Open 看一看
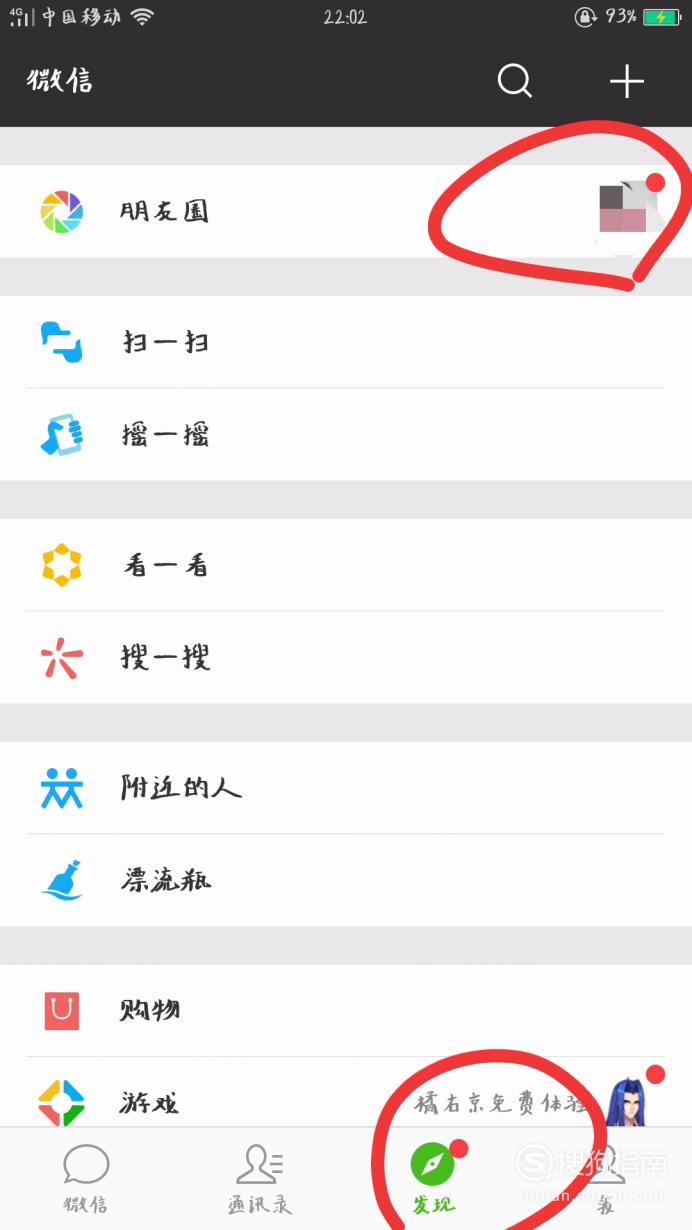The width and height of the screenshot is (692, 1230). pyautogui.click(x=346, y=565)
